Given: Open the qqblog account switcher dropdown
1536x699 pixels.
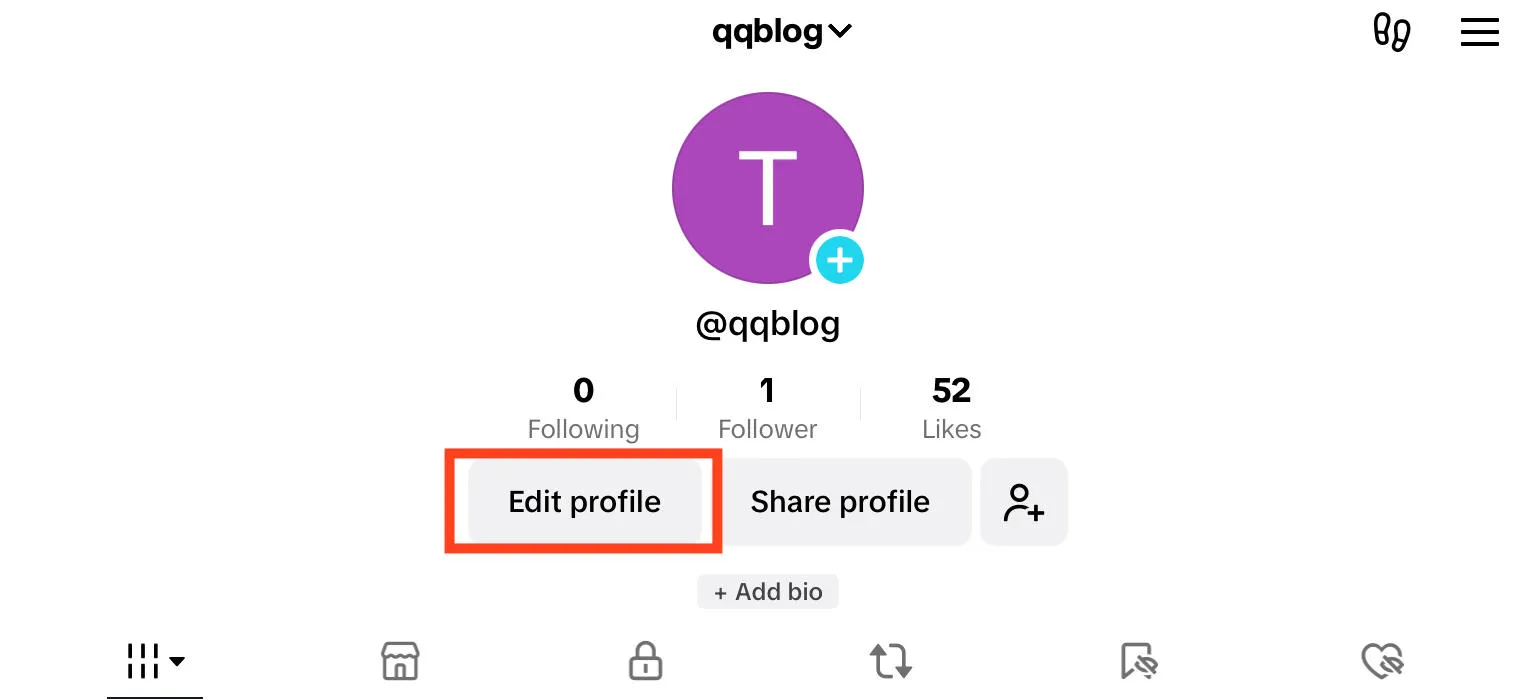Looking at the screenshot, I should (x=781, y=32).
